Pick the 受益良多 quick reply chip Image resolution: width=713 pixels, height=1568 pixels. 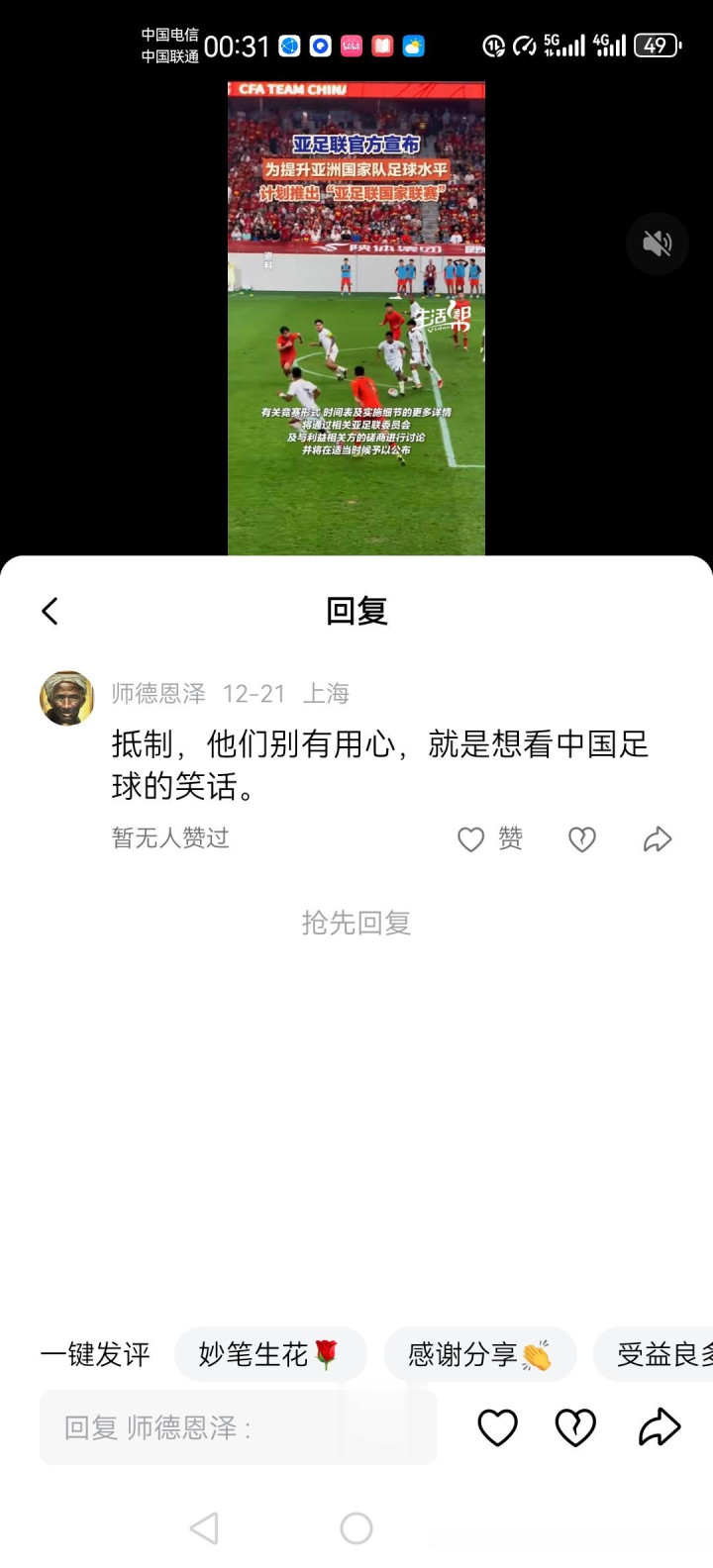[x=659, y=1354]
